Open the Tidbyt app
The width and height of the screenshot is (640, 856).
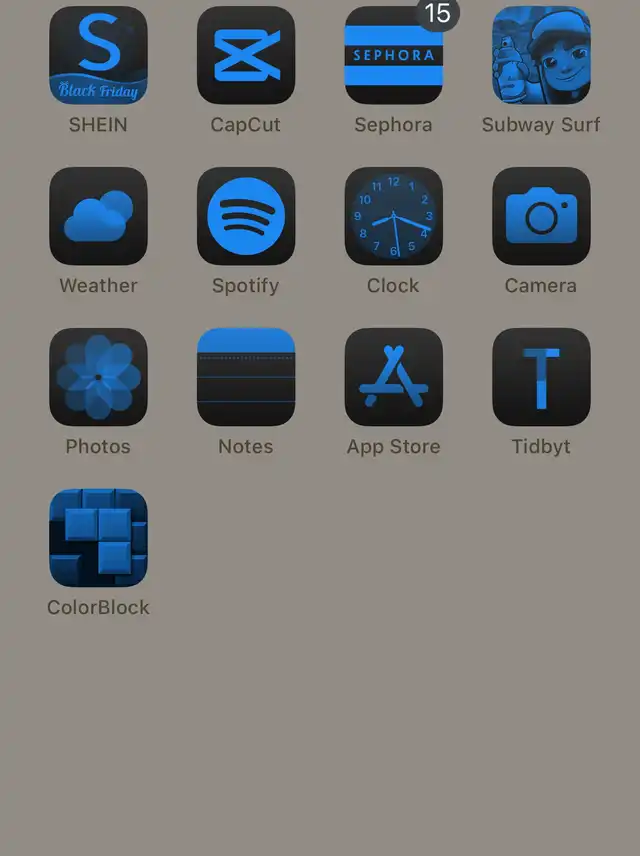[541, 377]
